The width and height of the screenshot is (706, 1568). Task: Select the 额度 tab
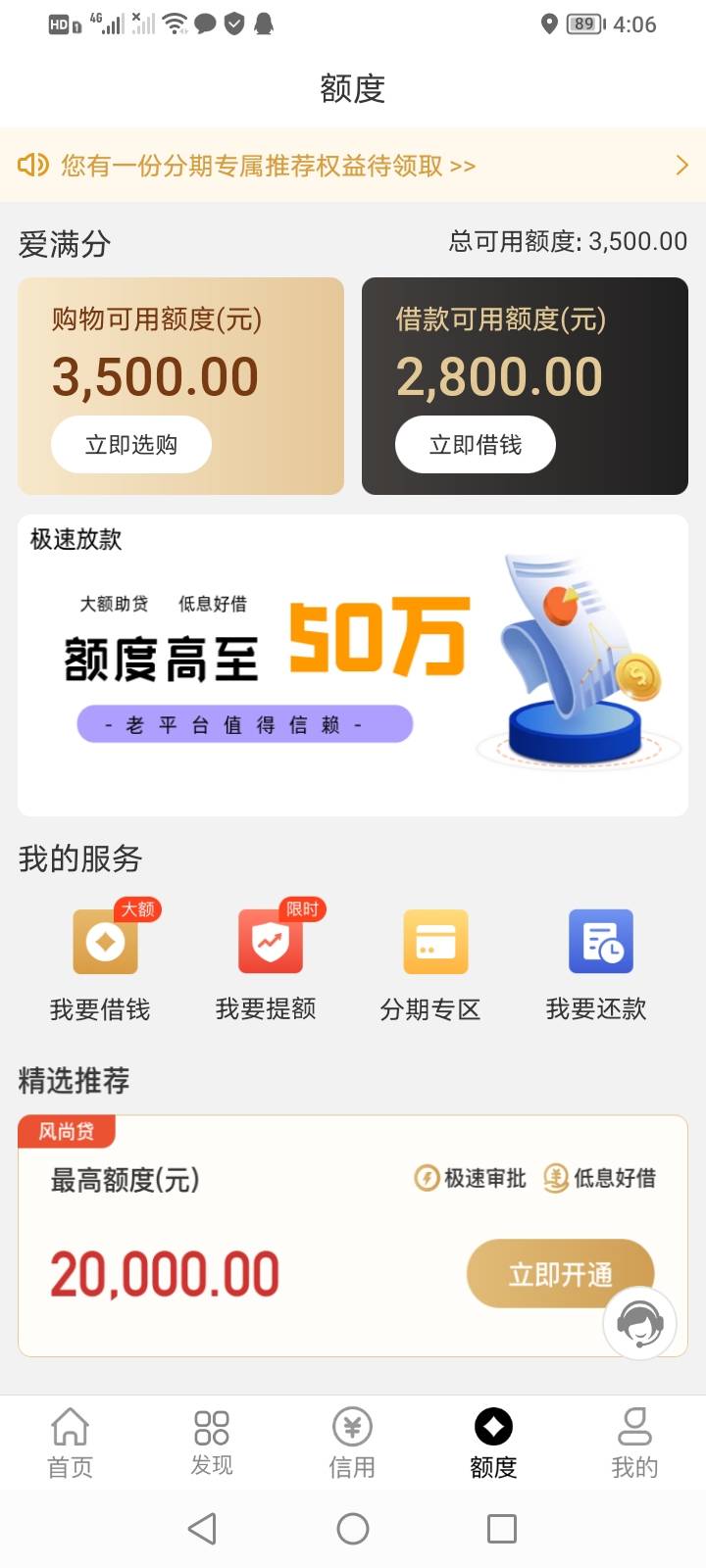click(493, 1443)
